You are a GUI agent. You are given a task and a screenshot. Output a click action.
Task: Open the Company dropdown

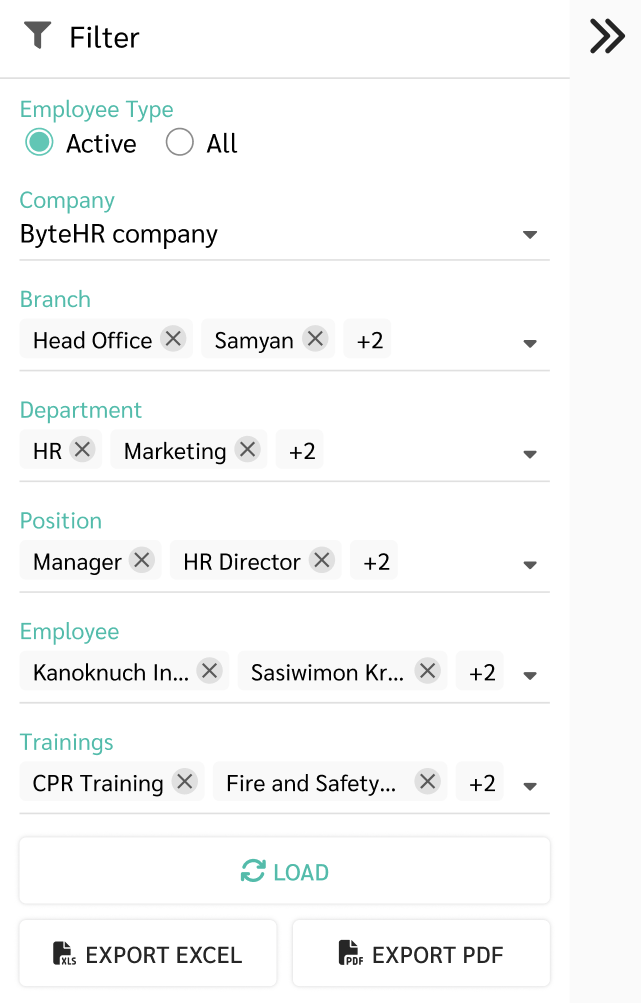pyautogui.click(x=530, y=235)
